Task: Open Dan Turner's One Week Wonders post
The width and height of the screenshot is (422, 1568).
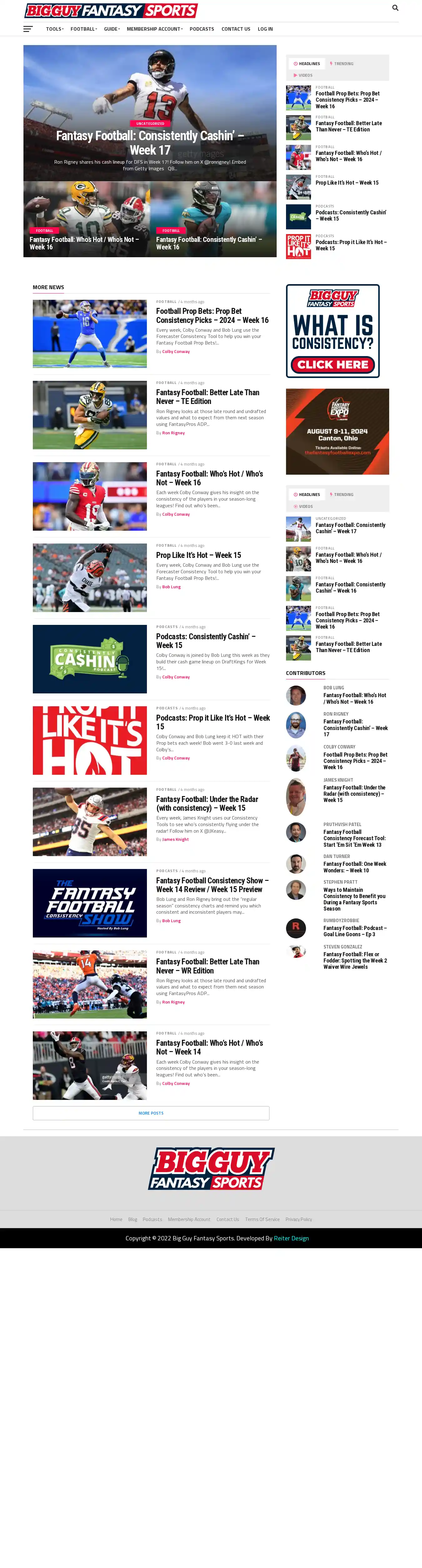Action: [x=354, y=867]
